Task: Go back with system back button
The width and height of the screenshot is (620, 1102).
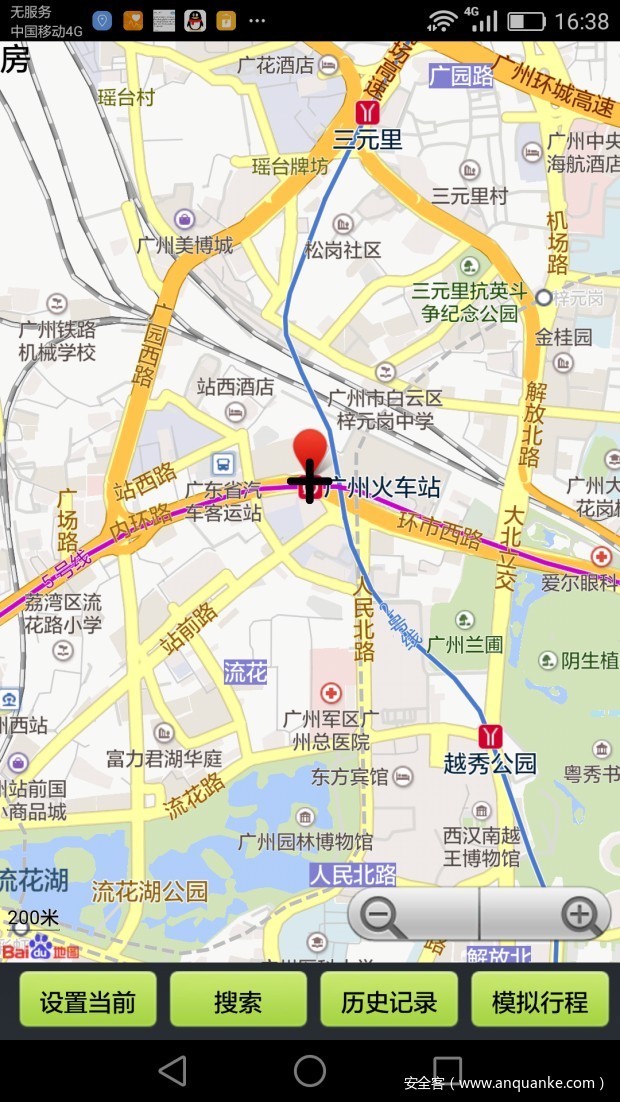Action: click(x=172, y=1070)
